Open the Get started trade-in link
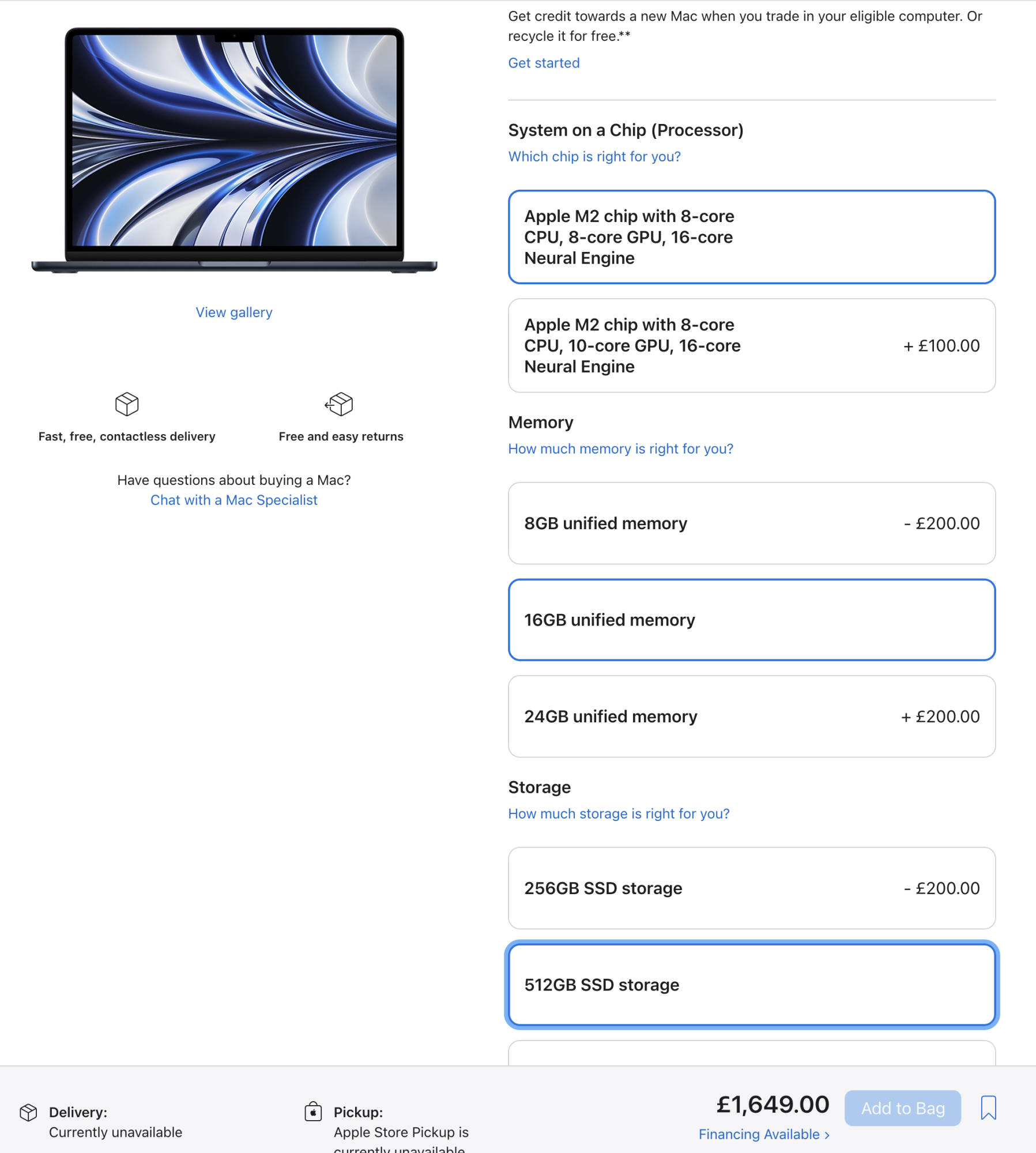 544,63
